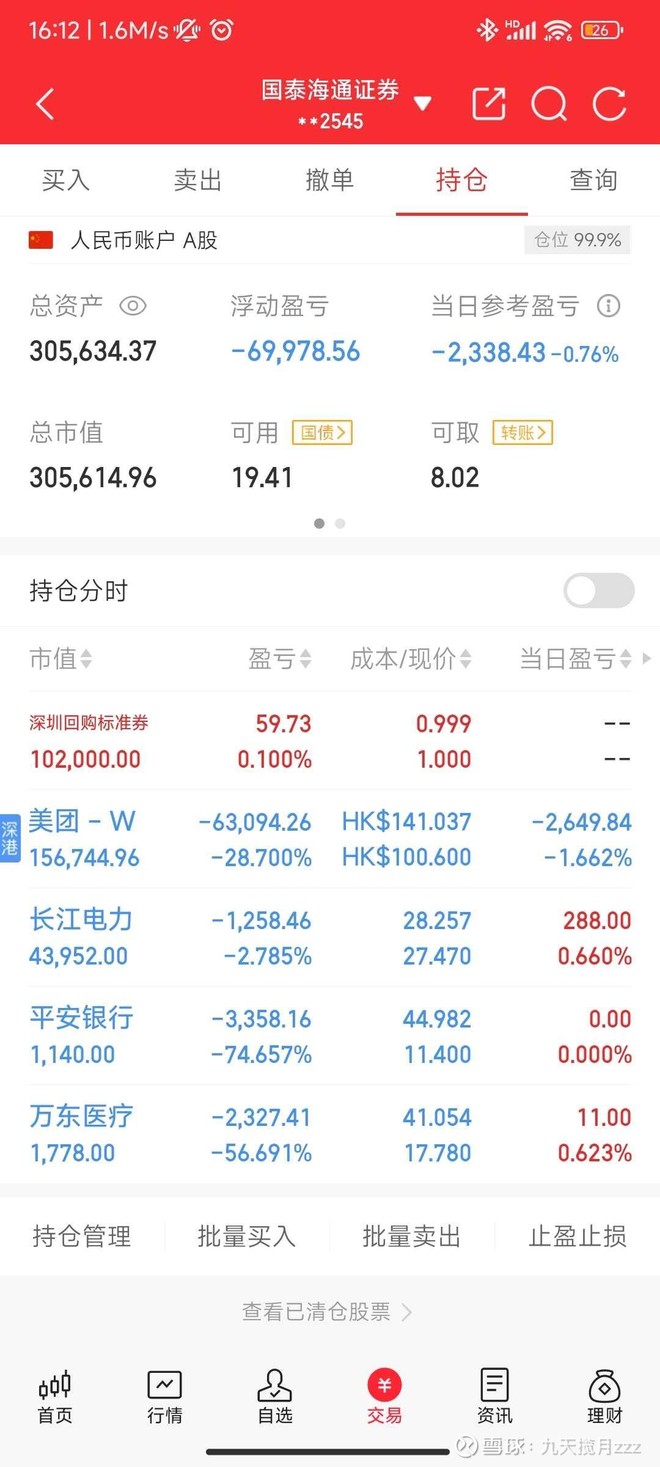Screen dimensions: 660x1467
Task: View cleared stocks via 查看已清仓股票
Action: point(327,1312)
